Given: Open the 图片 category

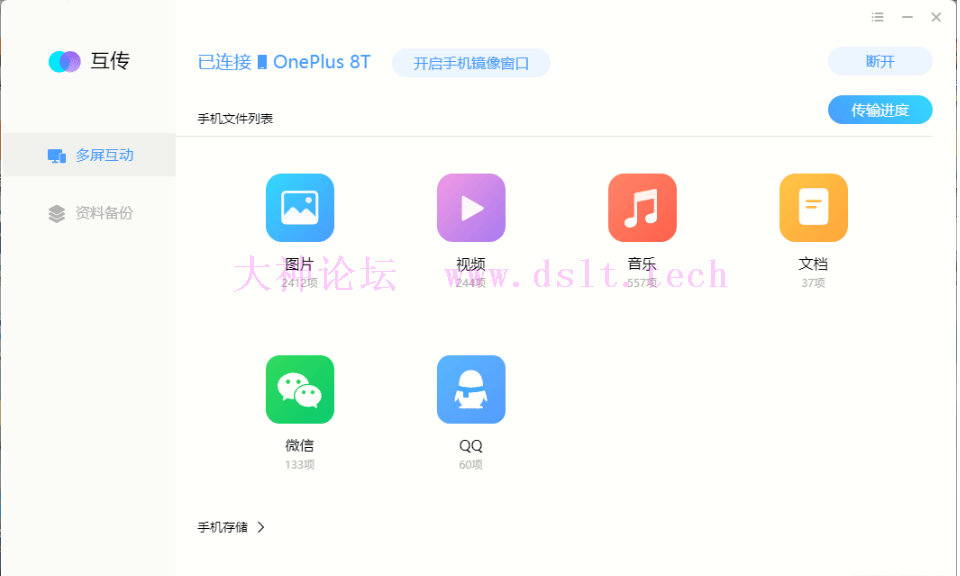Looking at the screenshot, I should [x=300, y=208].
